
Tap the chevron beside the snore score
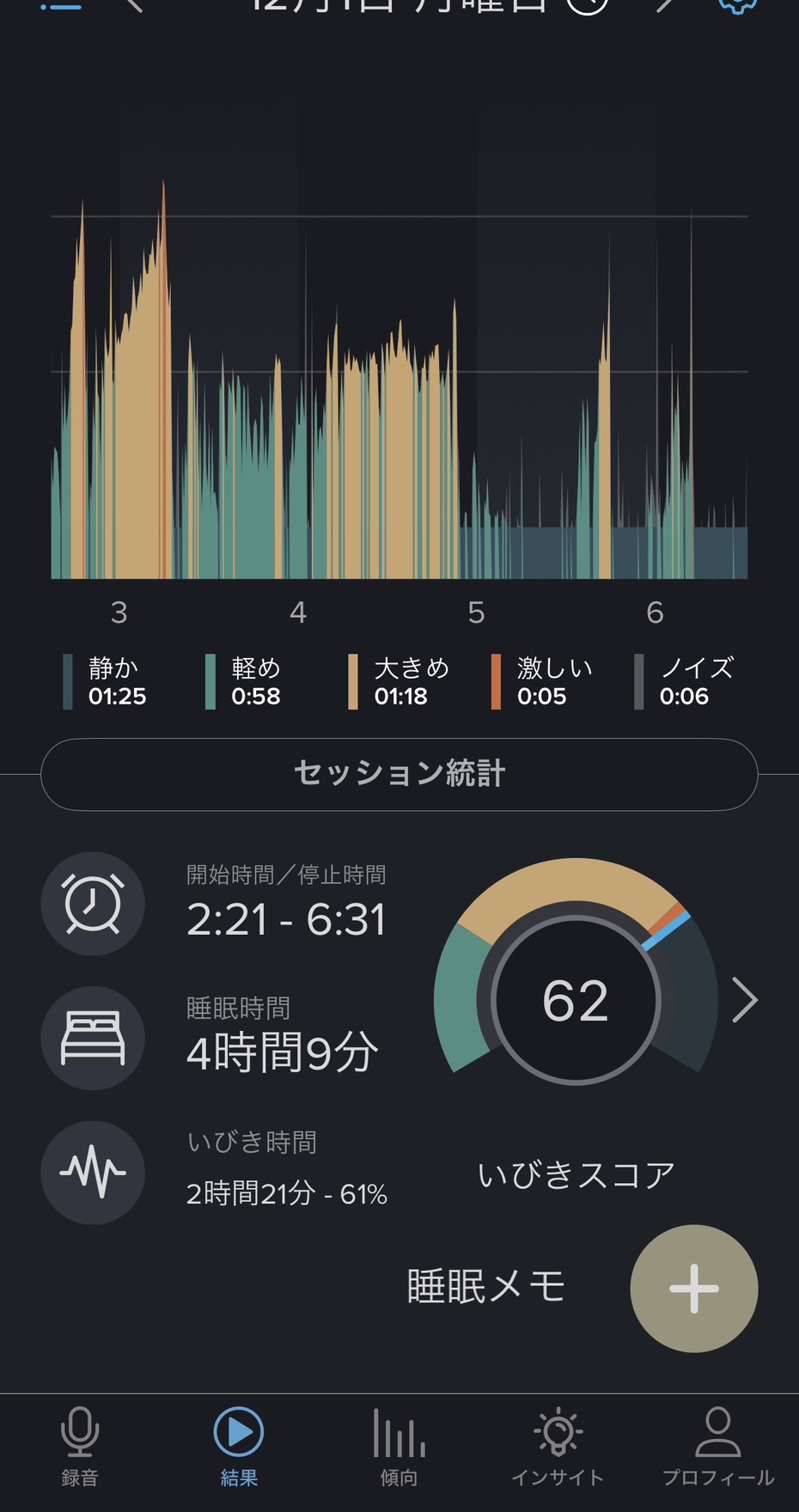point(744,1000)
